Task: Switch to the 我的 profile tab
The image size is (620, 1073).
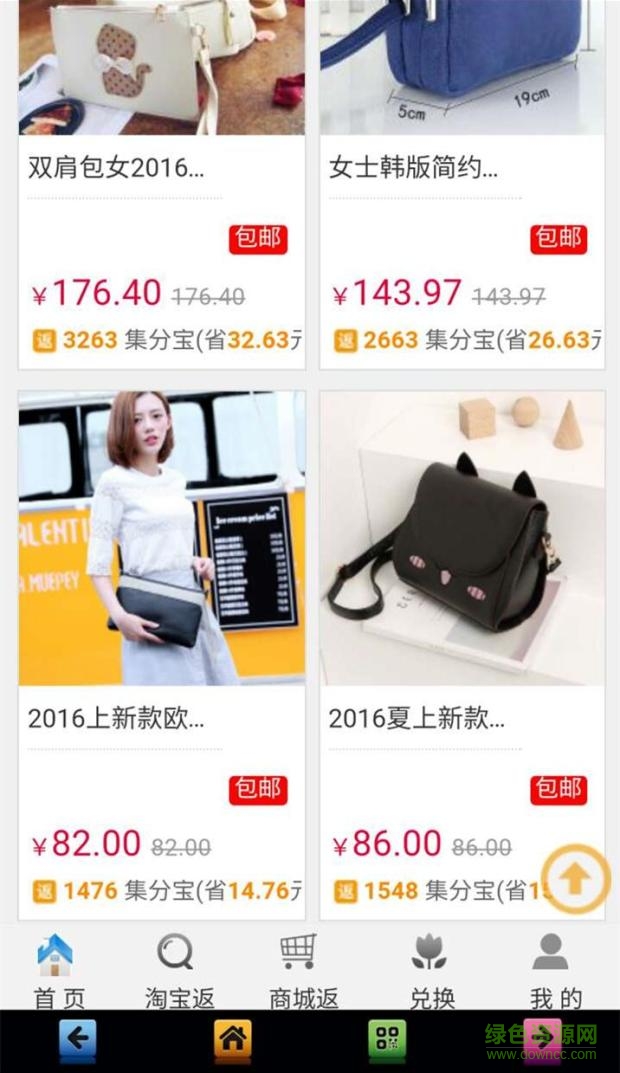Action: click(554, 969)
